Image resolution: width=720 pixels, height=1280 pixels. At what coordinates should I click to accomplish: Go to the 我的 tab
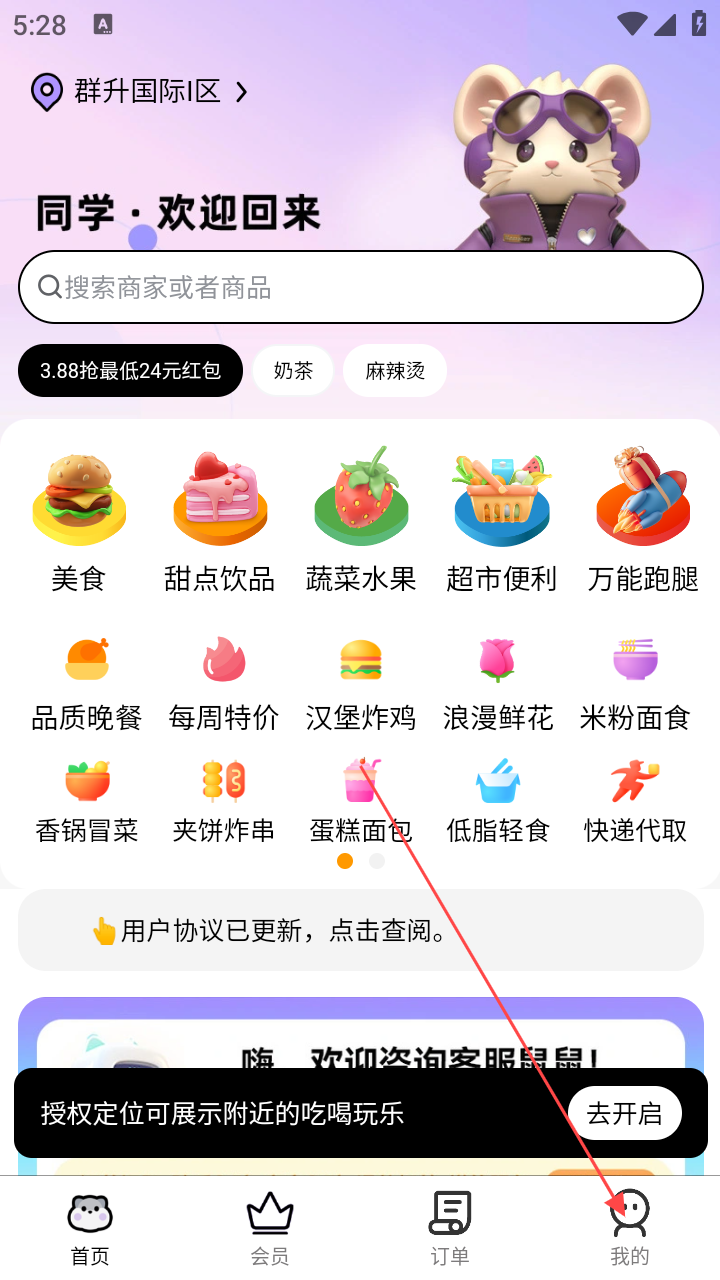[x=630, y=1228]
